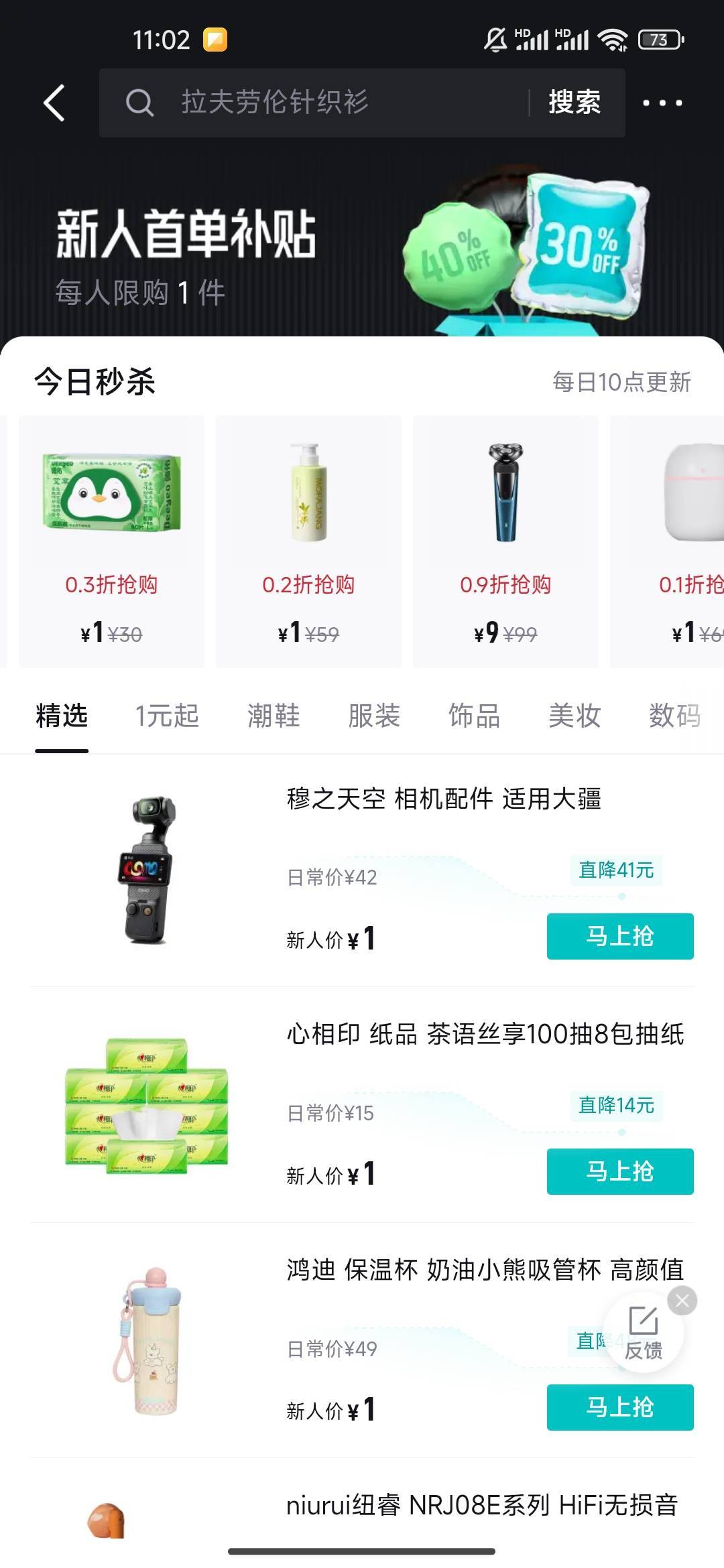
Task: Switch to the 潮鞋 tab
Action: pos(274,716)
